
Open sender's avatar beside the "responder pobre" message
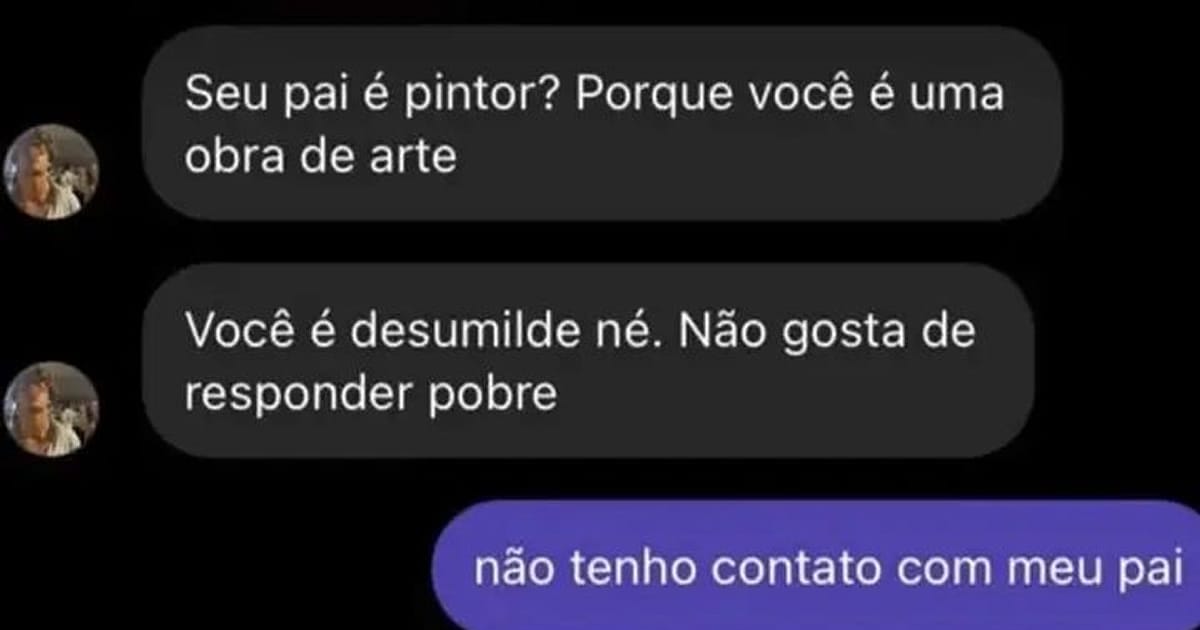tap(51, 409)
